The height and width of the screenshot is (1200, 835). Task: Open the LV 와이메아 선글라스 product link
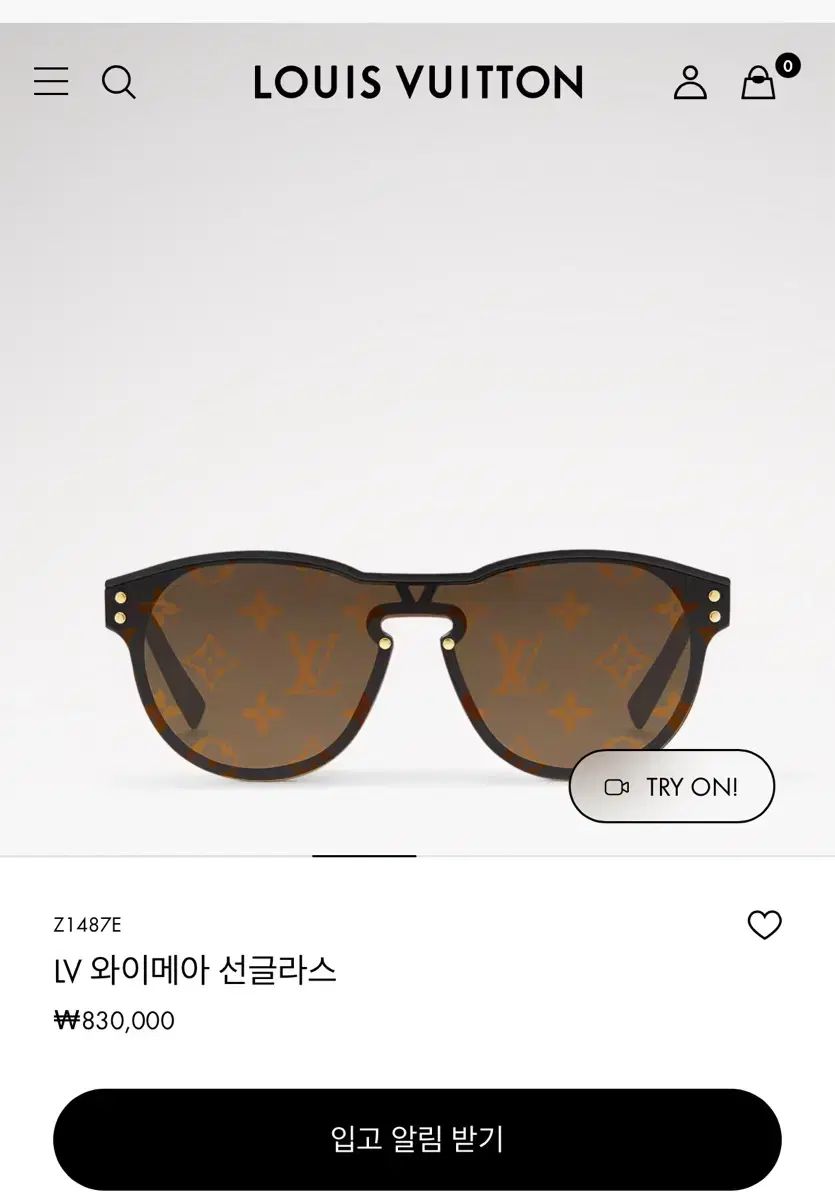pos(196,967)
